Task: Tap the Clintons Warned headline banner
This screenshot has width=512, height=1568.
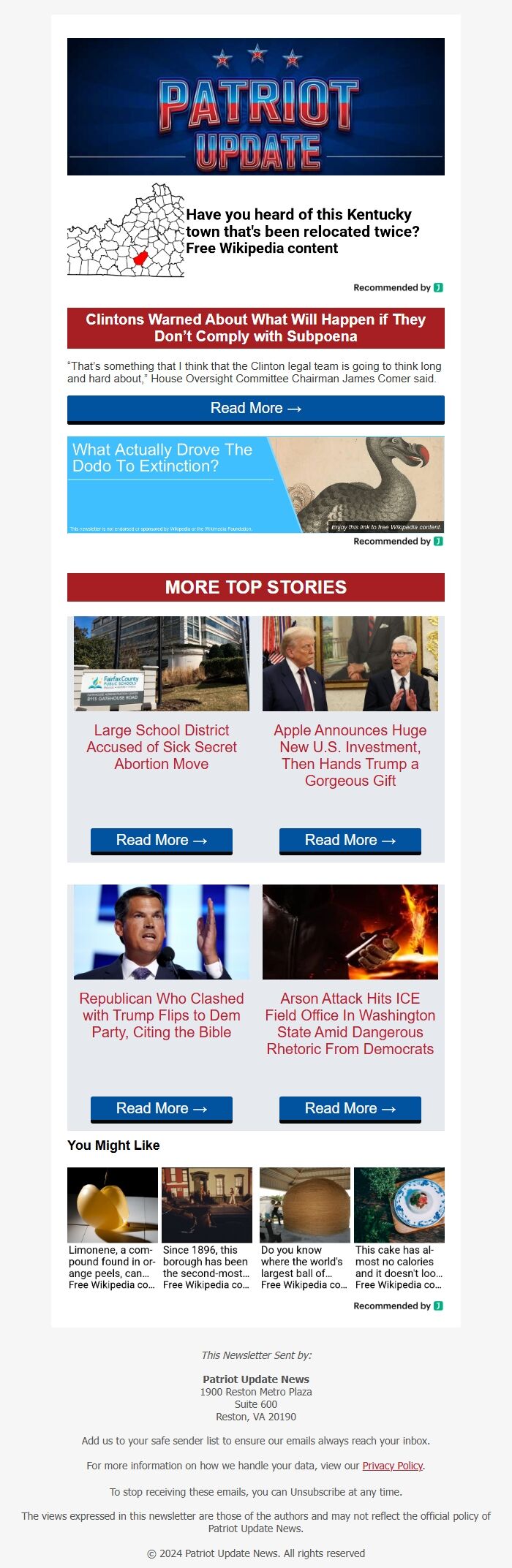Action: pyautogui.click(x=255, y=327)
